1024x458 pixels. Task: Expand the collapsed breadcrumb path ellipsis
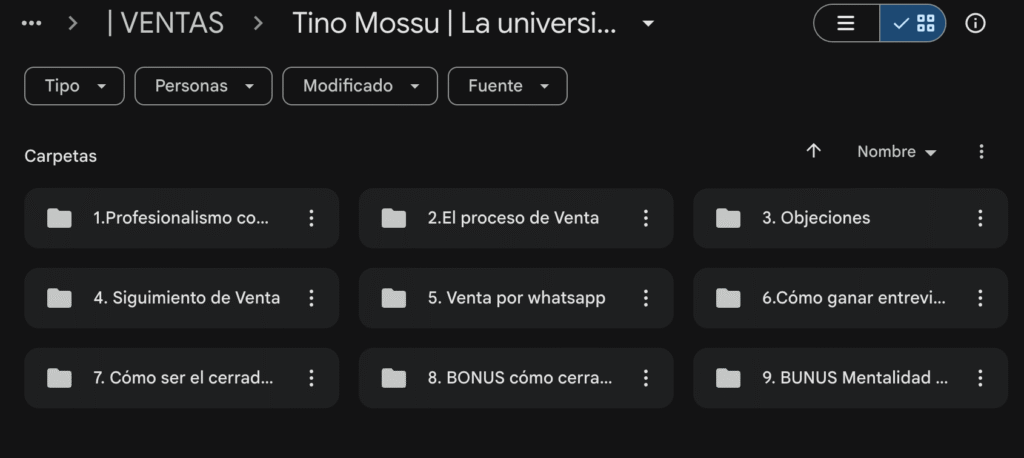tap(31, 23)
